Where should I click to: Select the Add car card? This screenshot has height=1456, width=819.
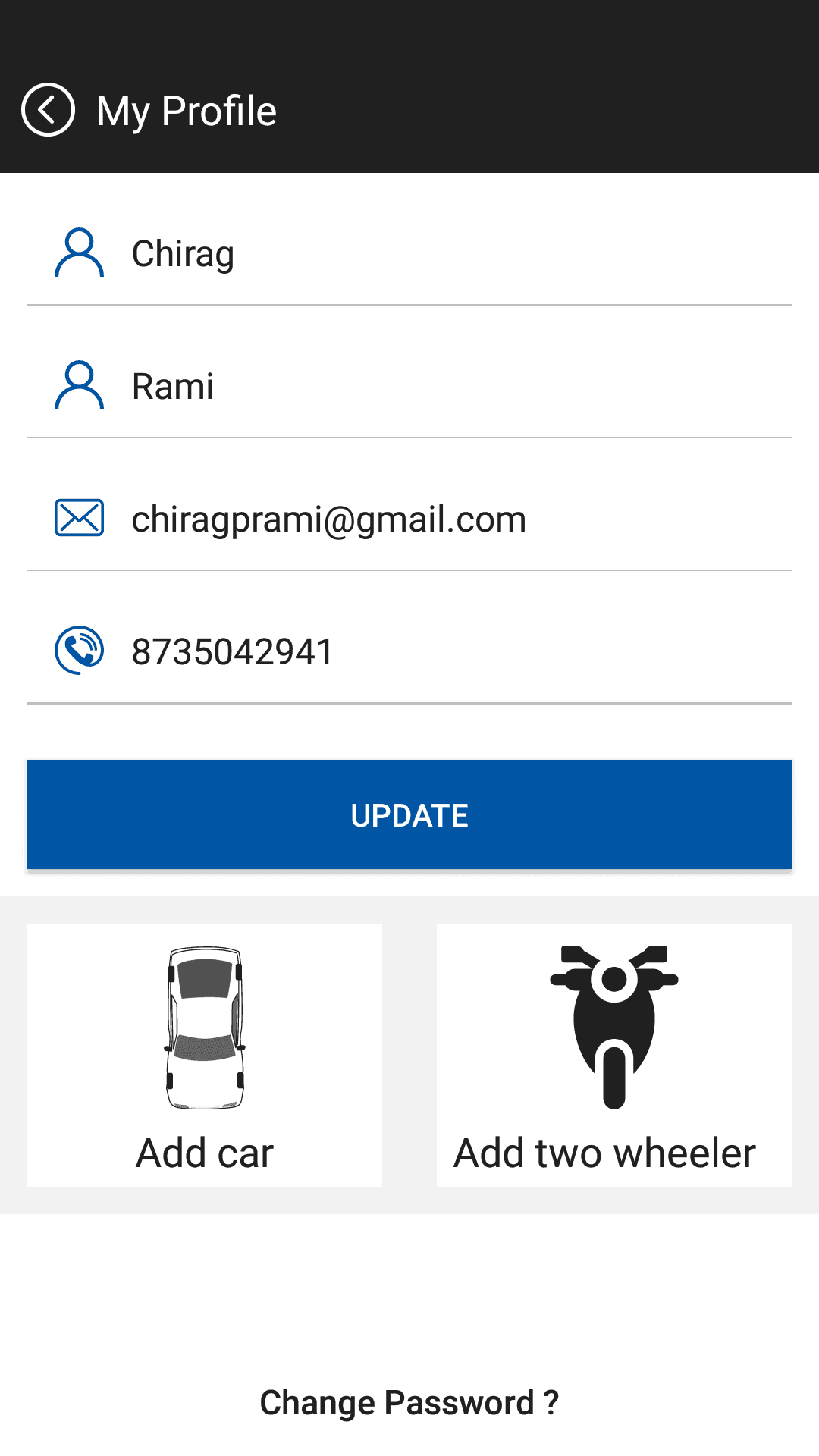point(205,1054)
